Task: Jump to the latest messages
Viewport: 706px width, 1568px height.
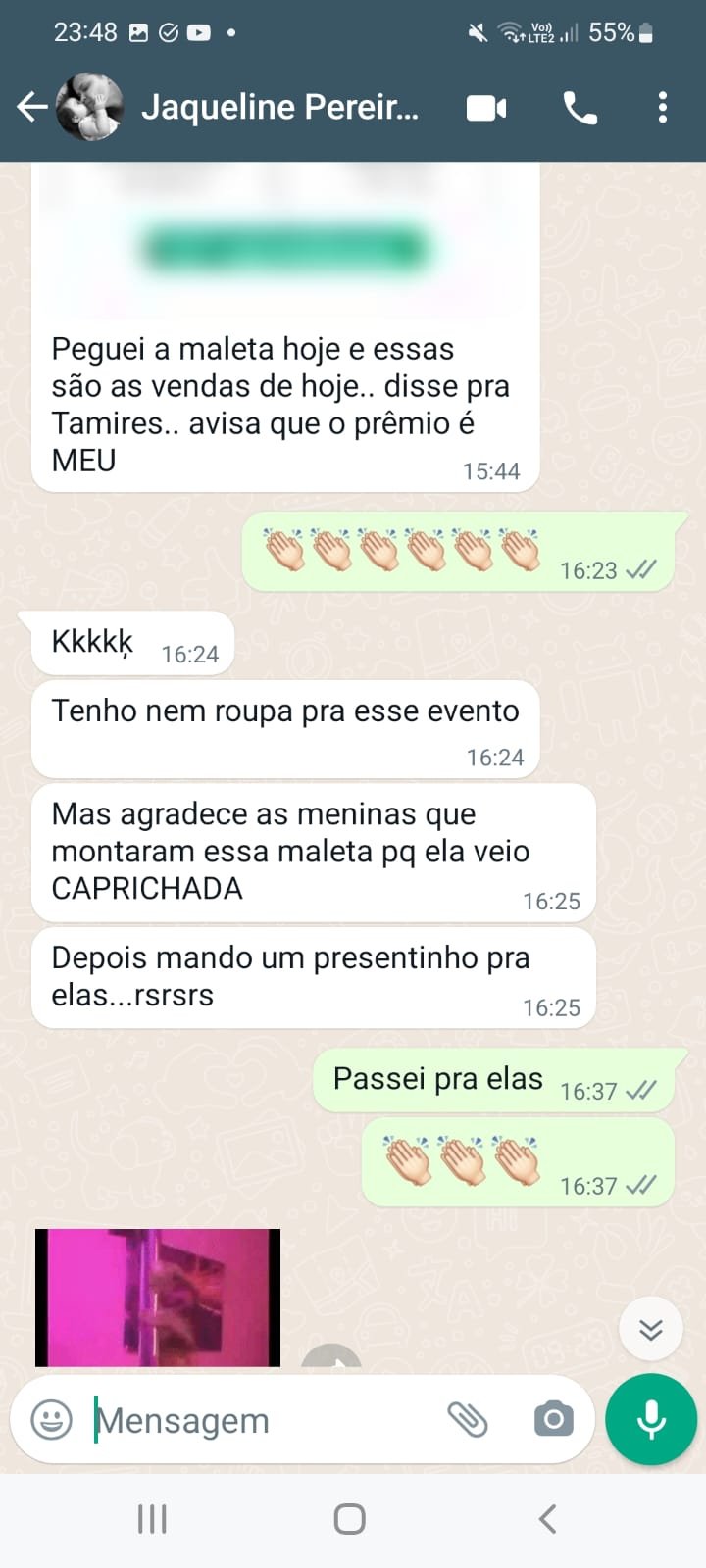Action: click(x=650, y=1329)
